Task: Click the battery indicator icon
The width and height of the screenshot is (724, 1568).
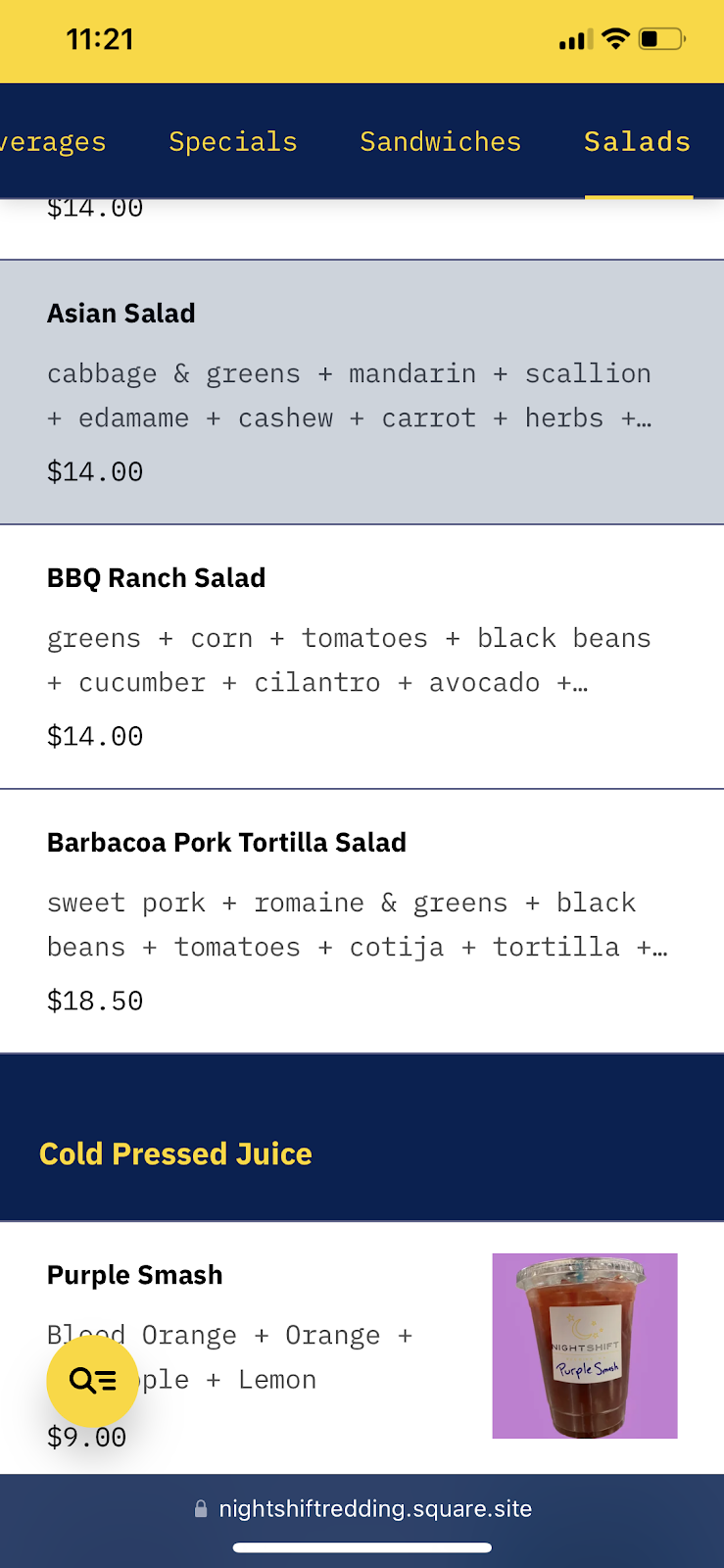Action: [x=660, y=39]
